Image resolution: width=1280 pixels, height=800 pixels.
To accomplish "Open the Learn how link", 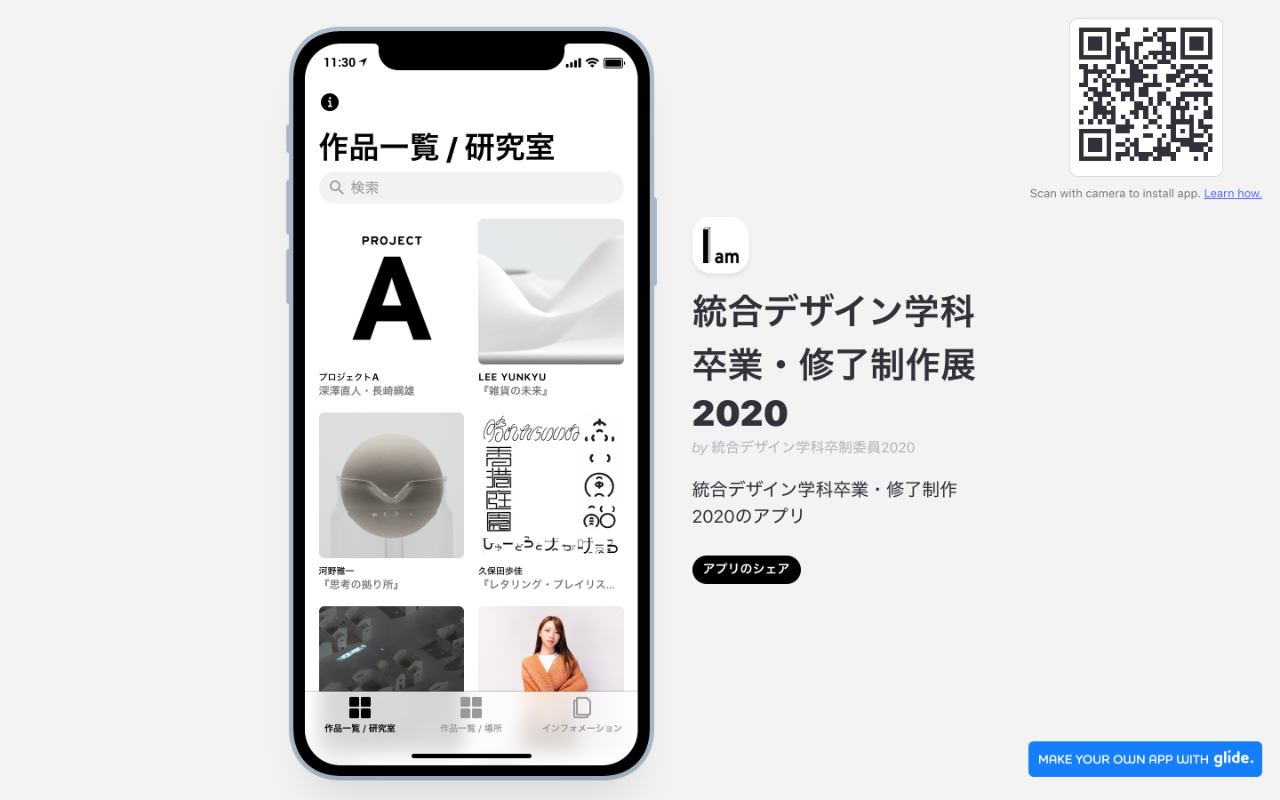I will pyautogui.click(x=1232, y=194).
